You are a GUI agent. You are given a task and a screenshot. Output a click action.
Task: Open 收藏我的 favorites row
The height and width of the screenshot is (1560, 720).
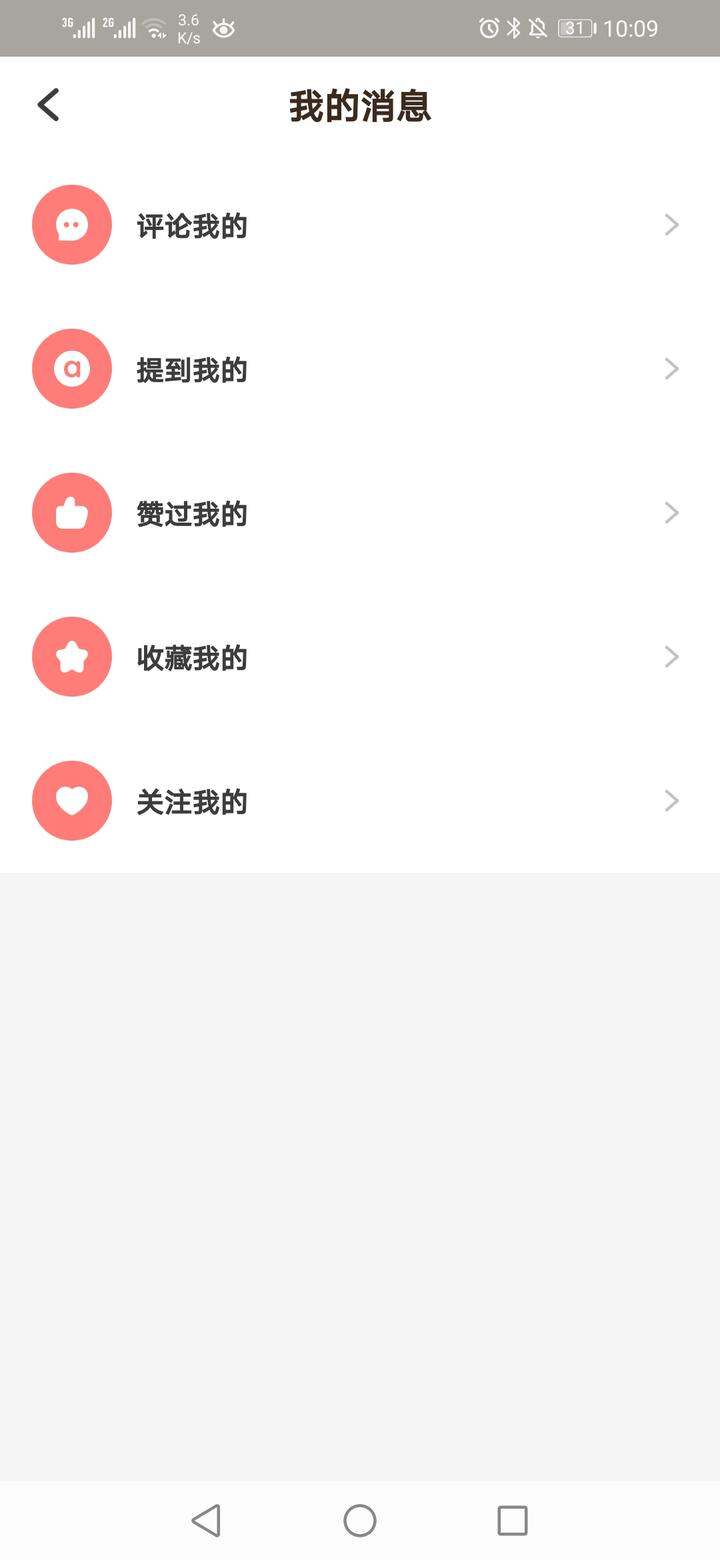click(360, 657)
